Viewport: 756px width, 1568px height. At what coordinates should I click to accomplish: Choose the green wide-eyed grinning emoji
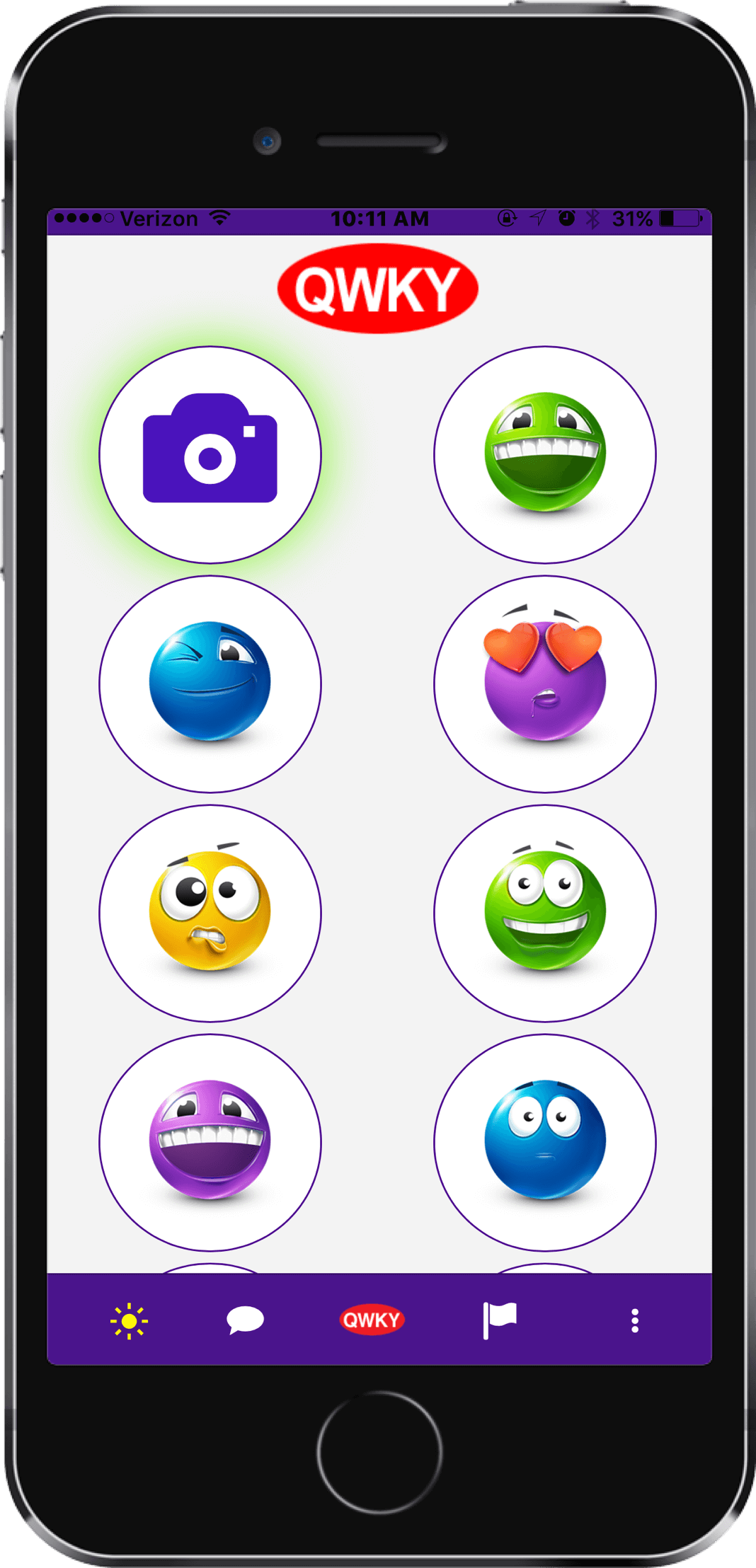click(x=545, y=913)
